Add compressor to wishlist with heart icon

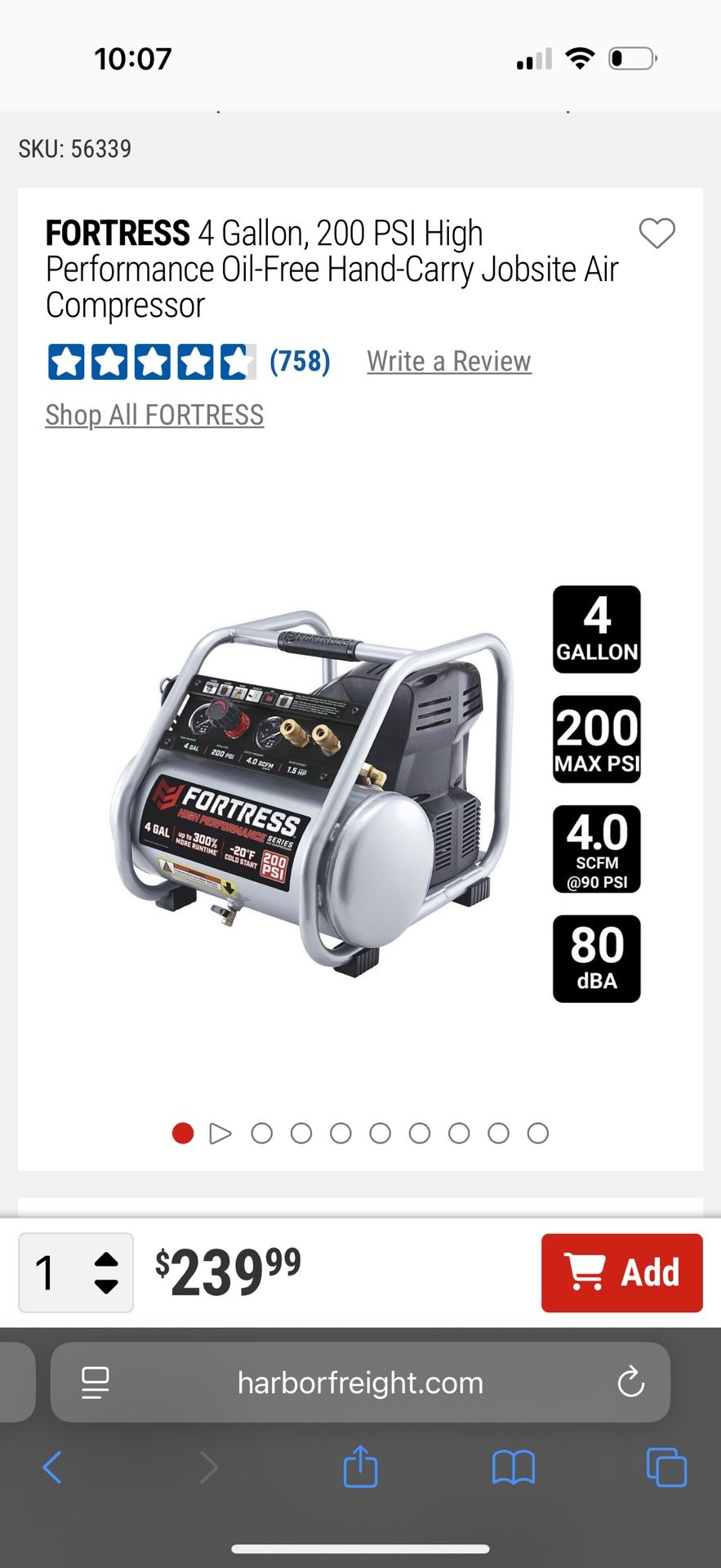pyautogui.click(x=656, y=234)
